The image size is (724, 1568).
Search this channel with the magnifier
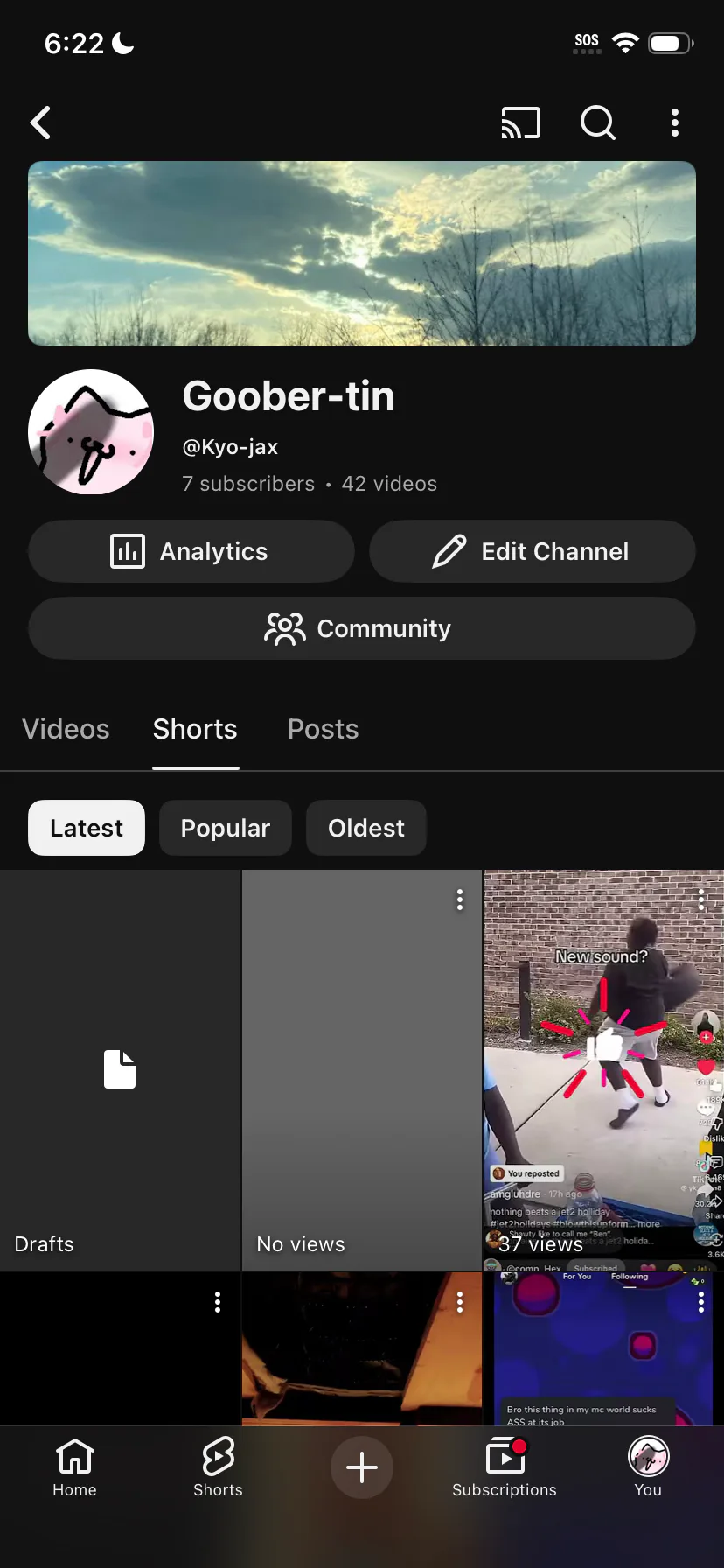coord(598,123)
